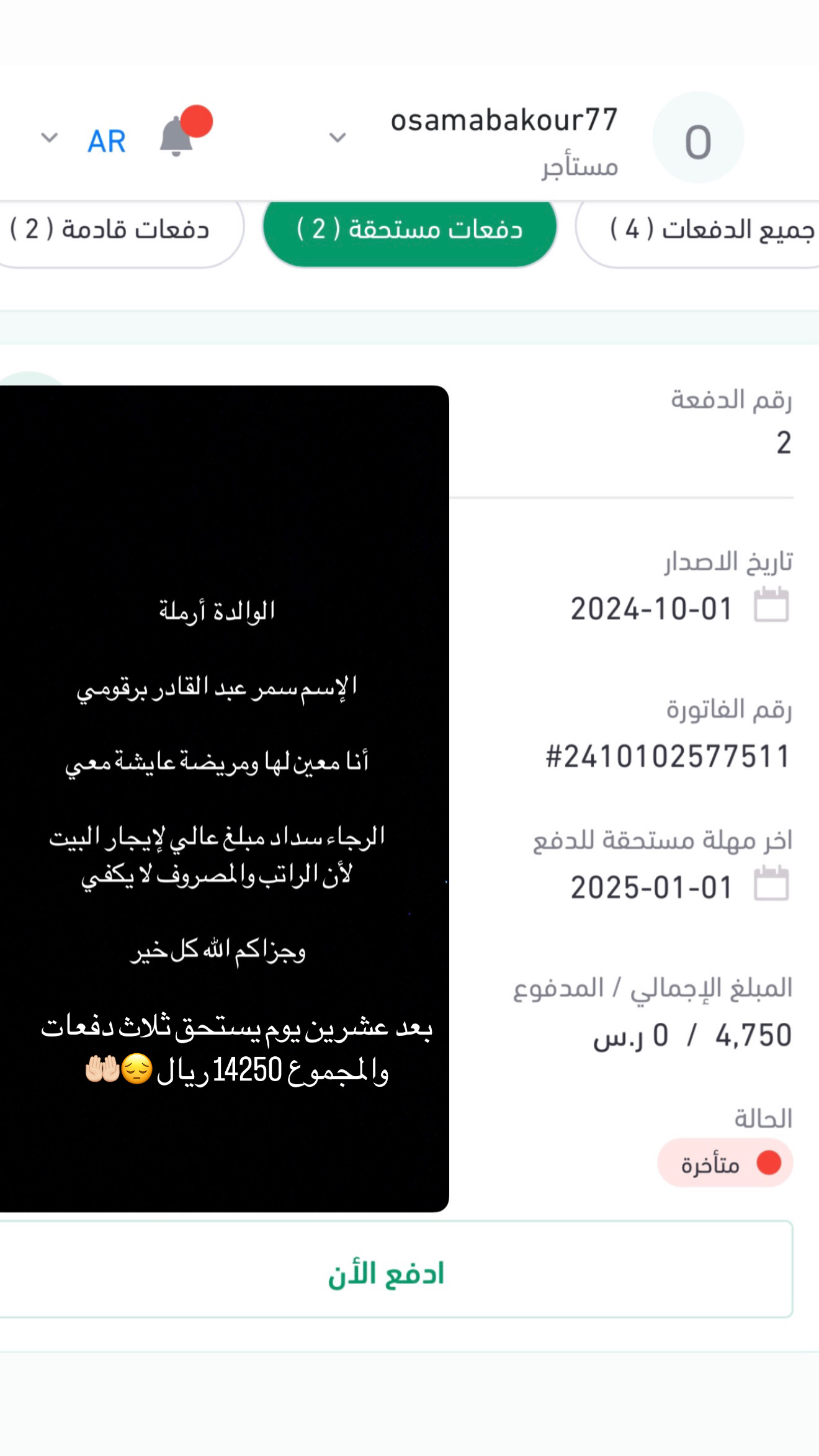Switch to جميع الدفعات (4) tab
The width and height of the screenshot is (819, 1456).
tap(707, 230)
